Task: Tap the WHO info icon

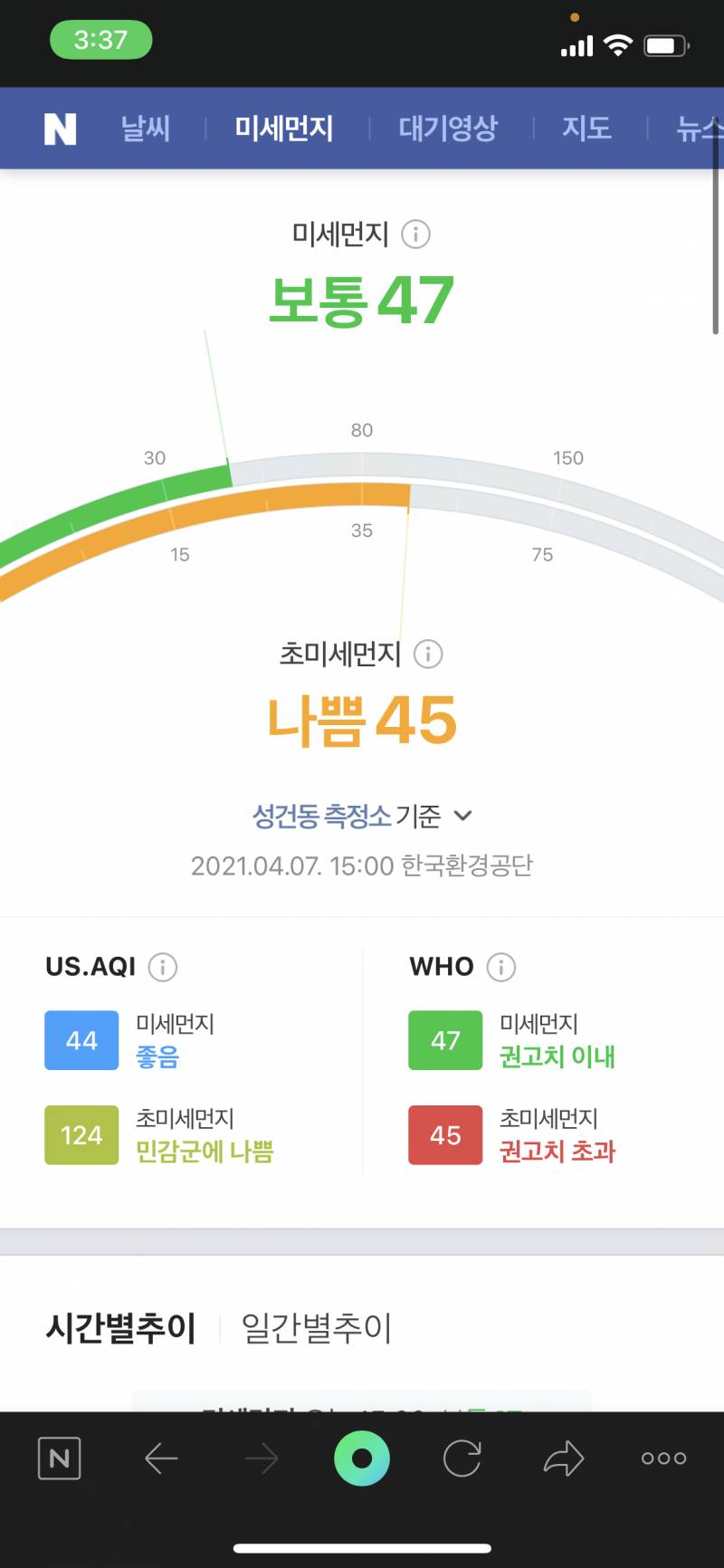Action: click(501, 967)
